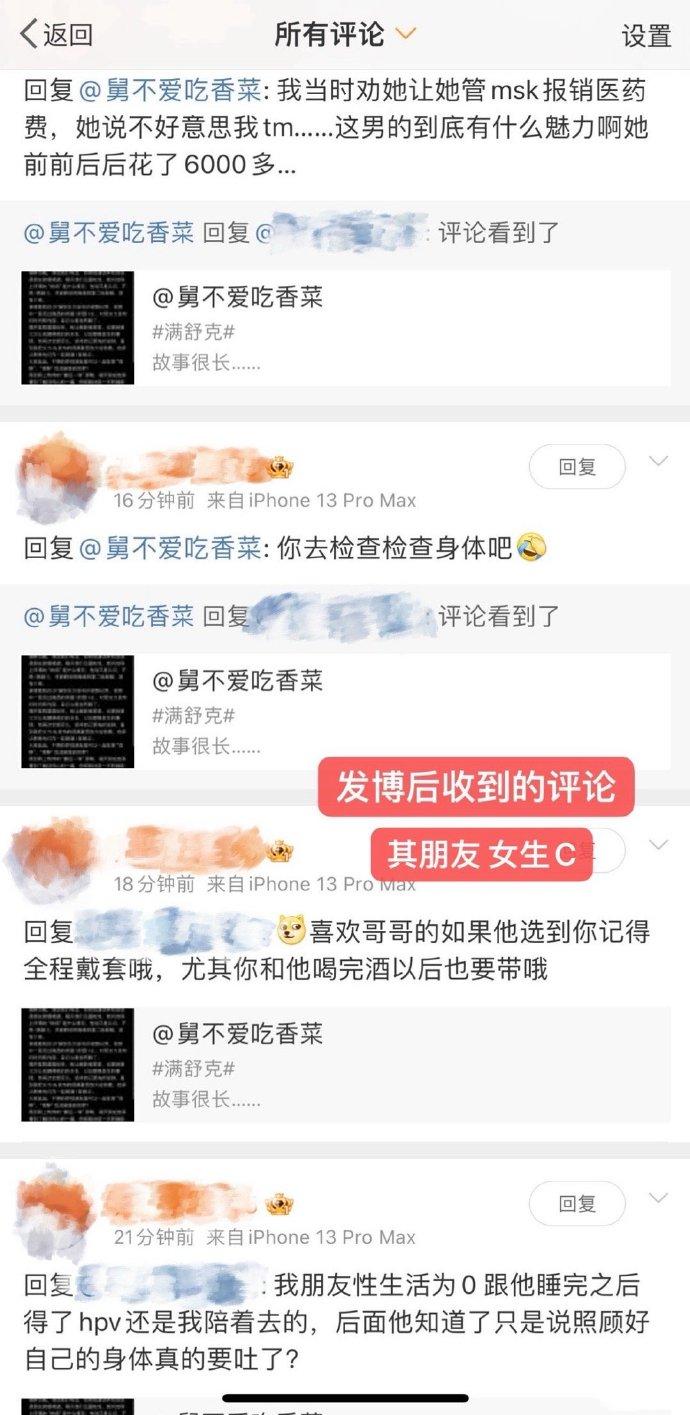The image size is (690, 1415).
Task: Expand options chevron on the 16分钟前 comment
Action: click(658, 461)
